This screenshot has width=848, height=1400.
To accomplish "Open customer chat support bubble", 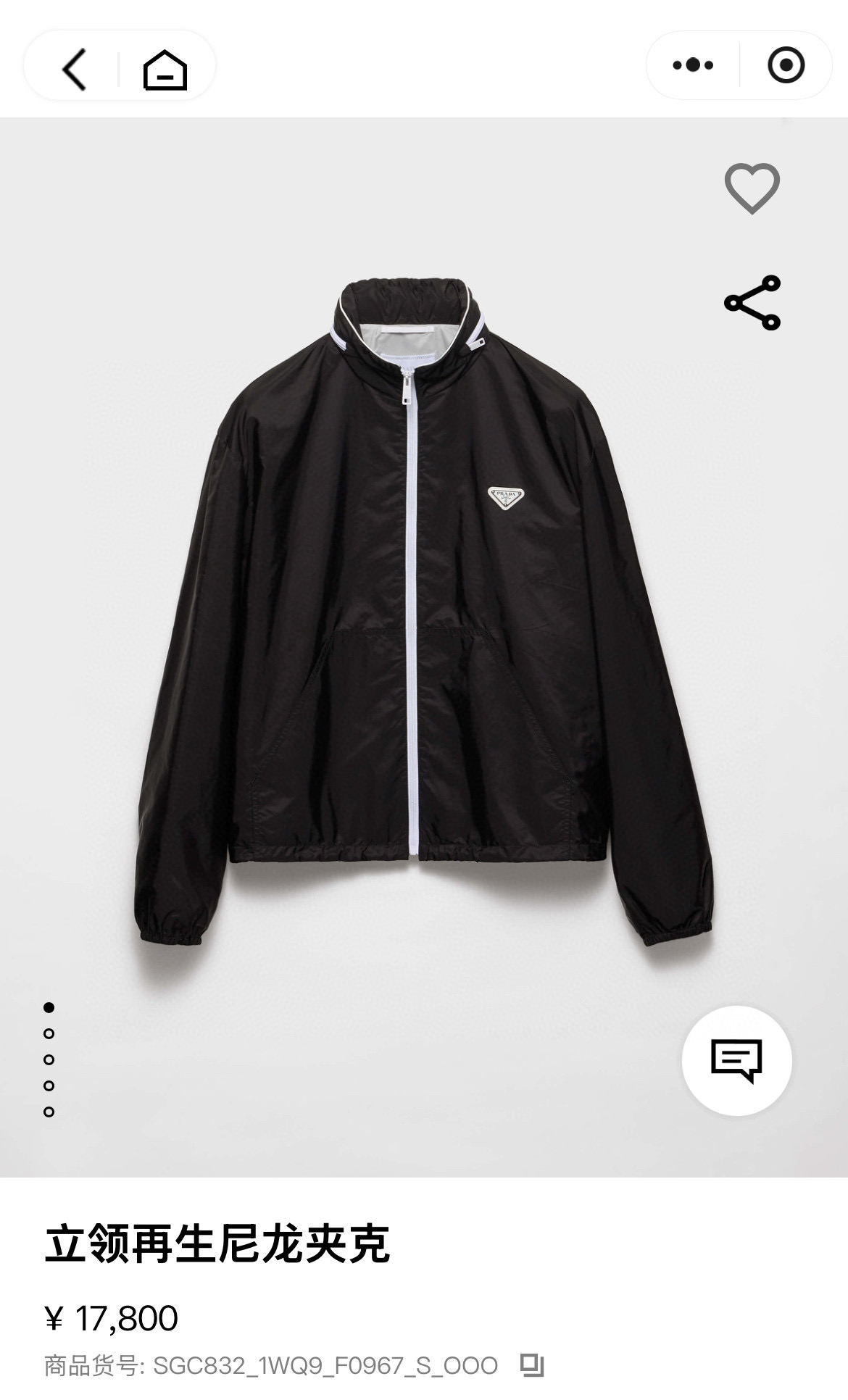I will (736, 1060).
